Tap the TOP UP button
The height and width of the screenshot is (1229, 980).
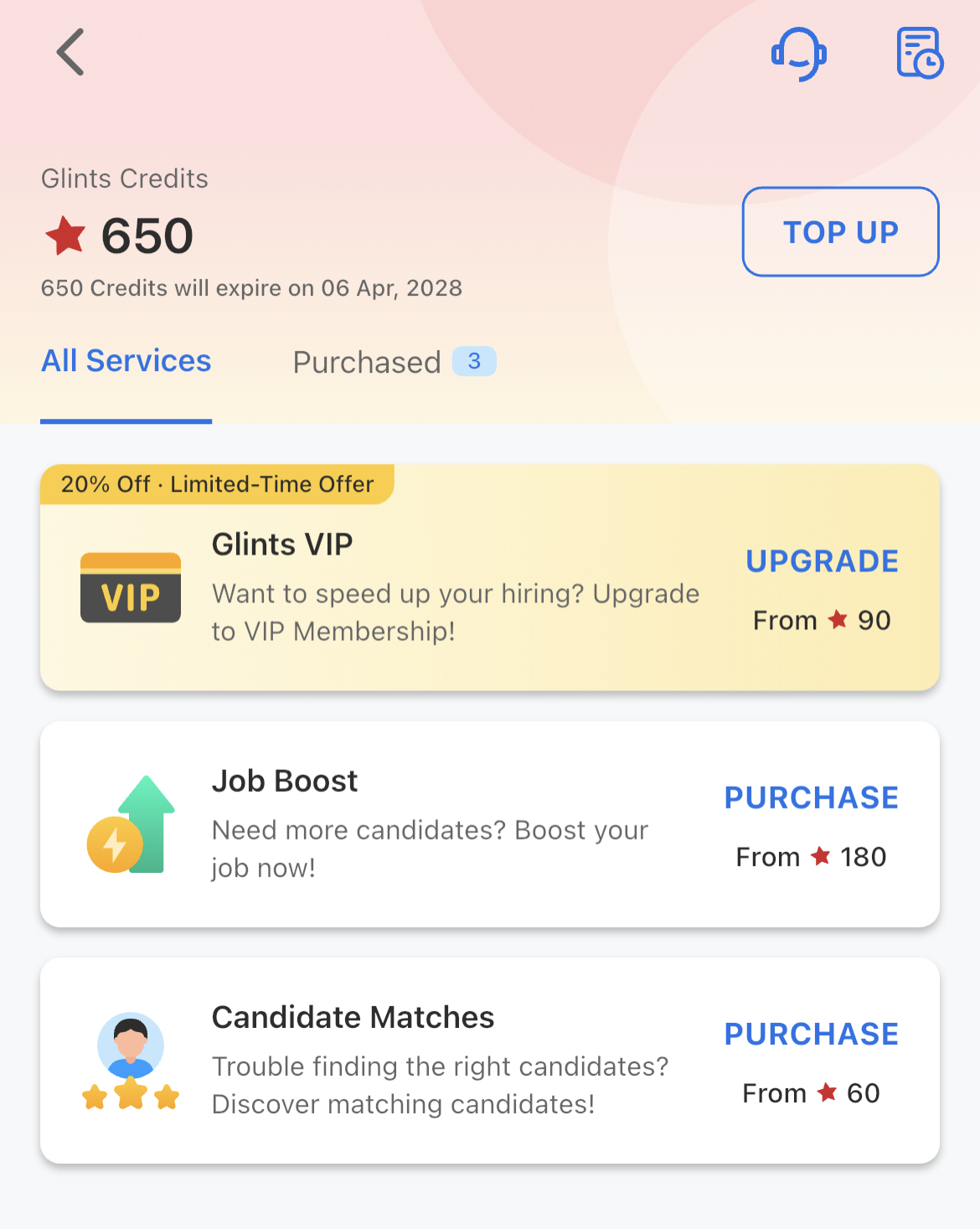tap(840, 232)
